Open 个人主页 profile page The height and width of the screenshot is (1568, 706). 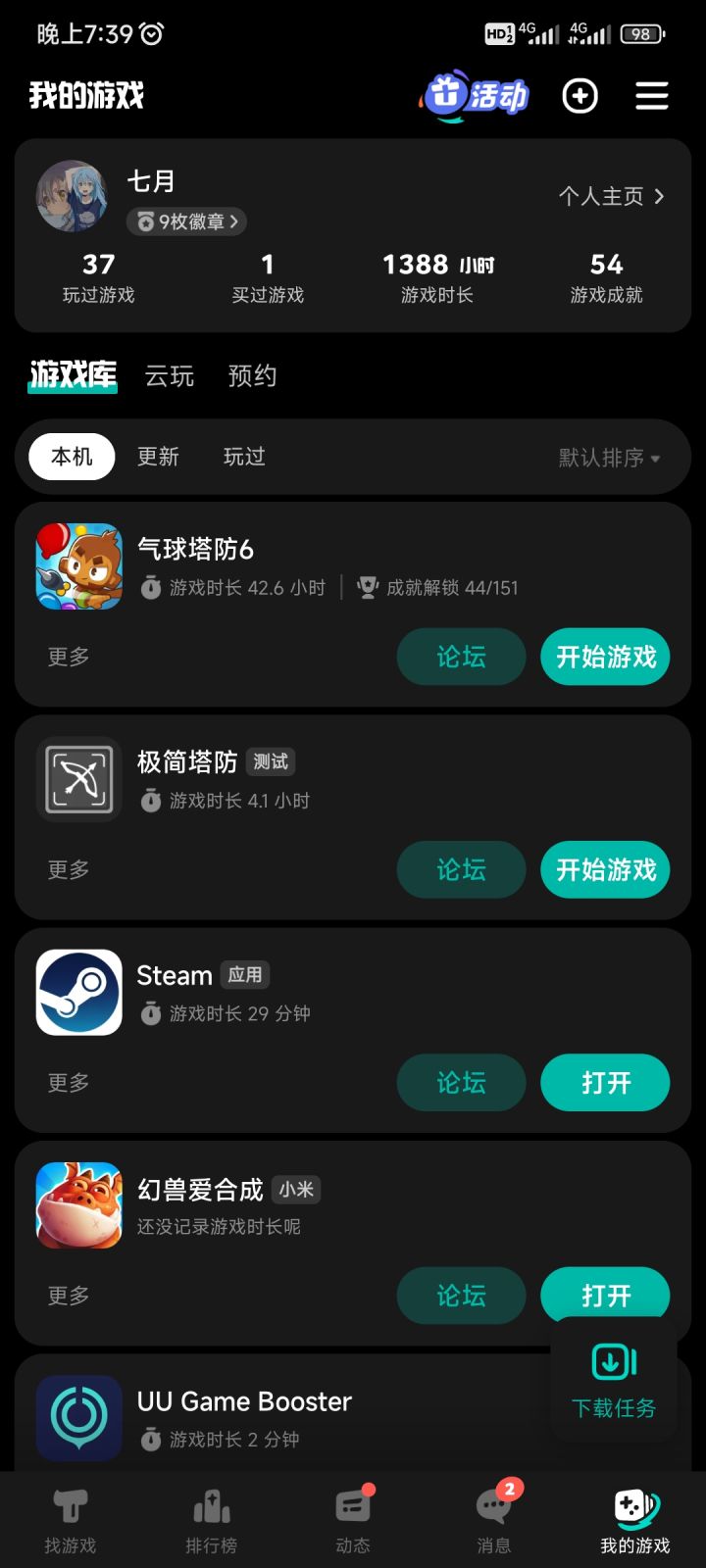click(x=611, y=196)
